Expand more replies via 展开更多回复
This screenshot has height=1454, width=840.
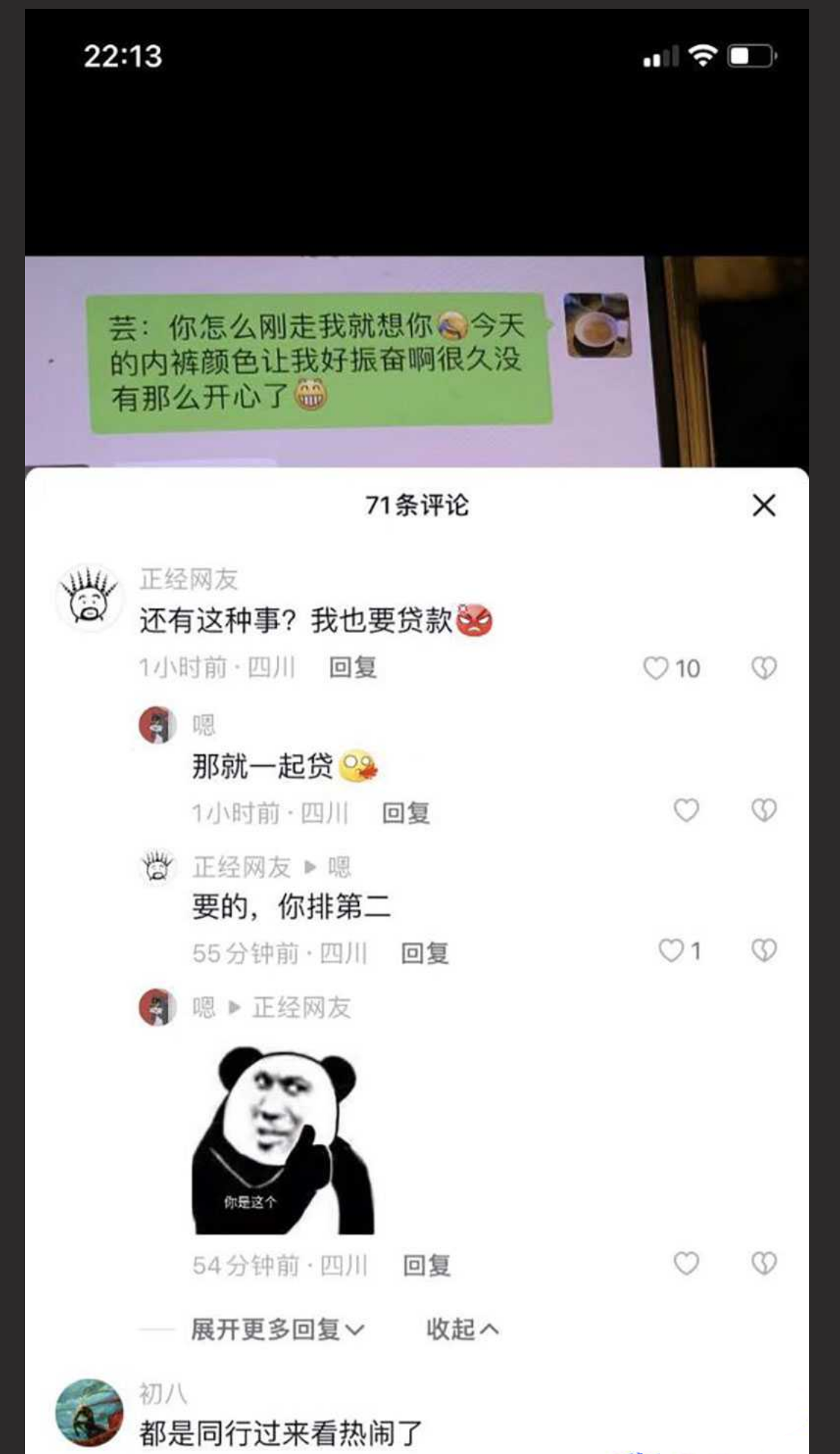click(x=273, y=1328)
